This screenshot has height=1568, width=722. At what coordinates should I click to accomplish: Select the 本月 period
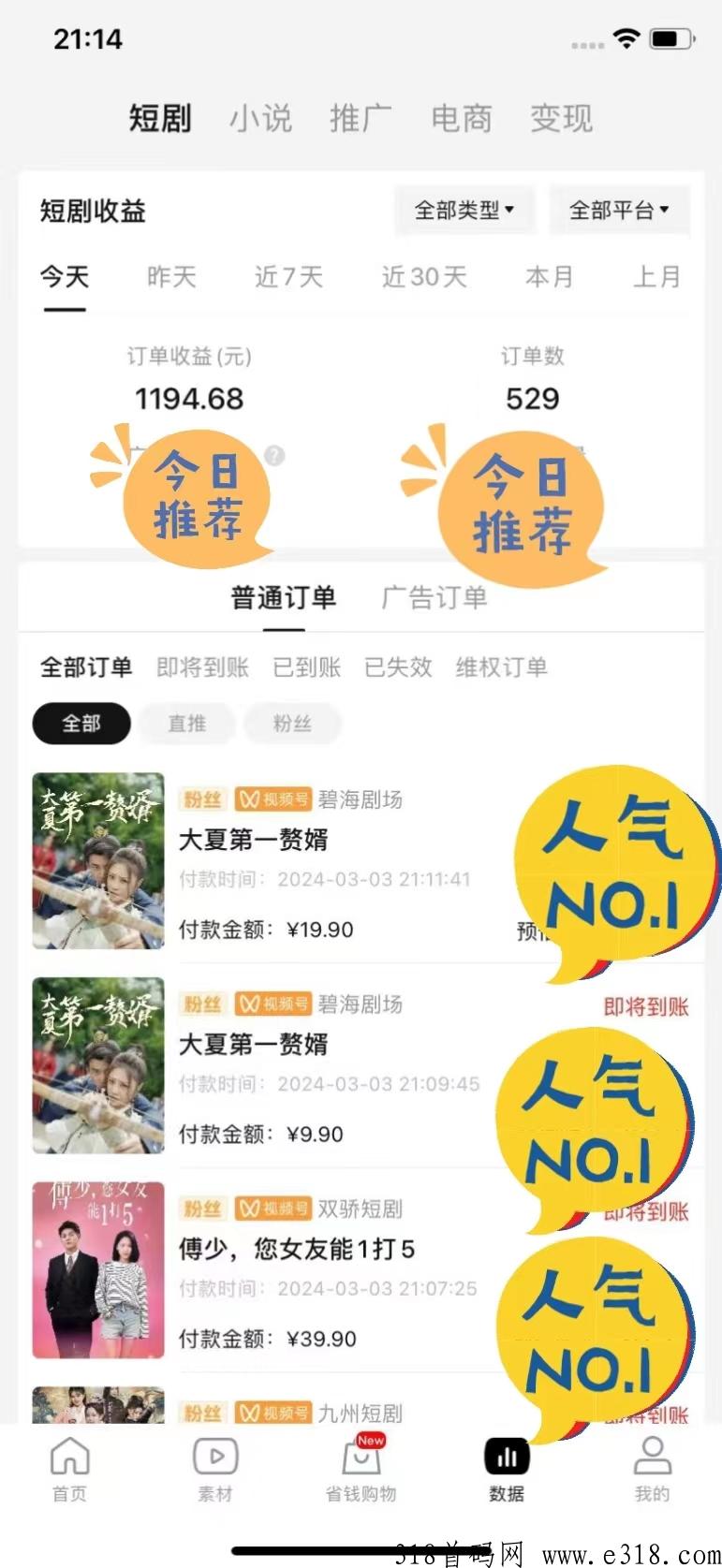(549, 277)
